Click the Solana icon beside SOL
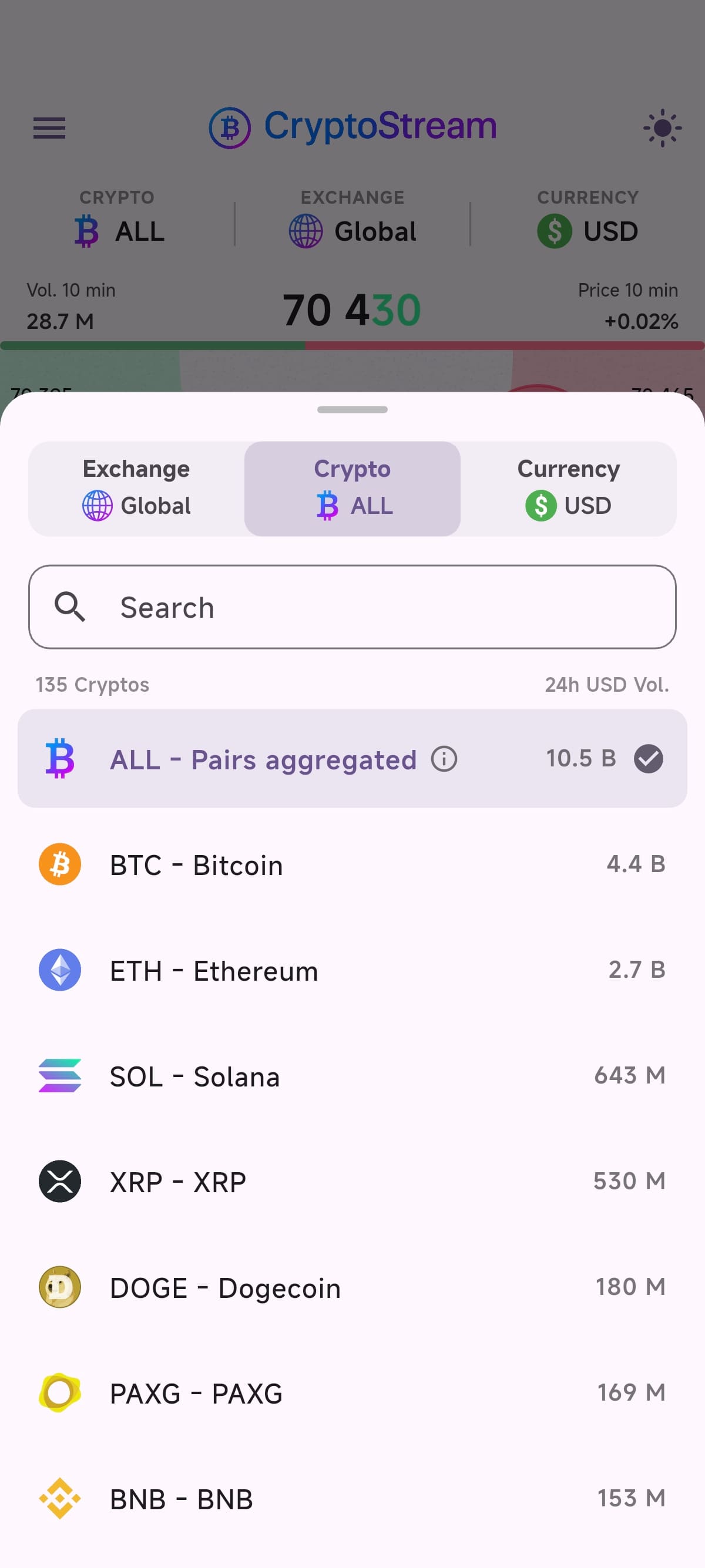 pyautogui.click(x=60, y=1075)
